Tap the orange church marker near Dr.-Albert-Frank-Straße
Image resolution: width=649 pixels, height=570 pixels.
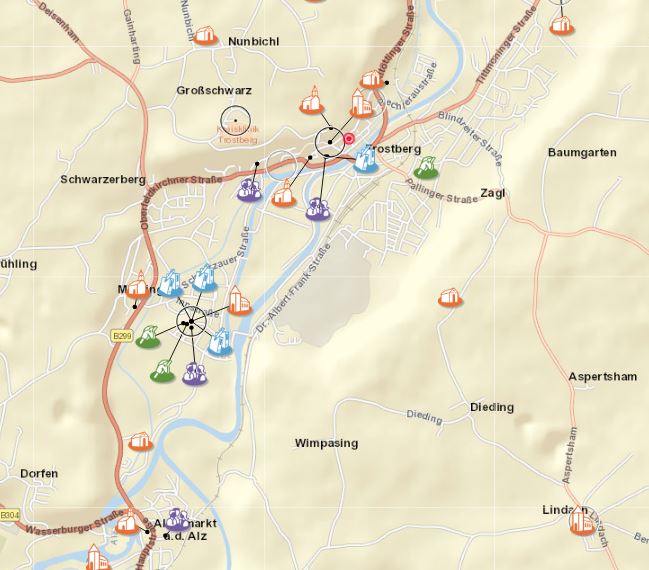click(x=237, y=300)
